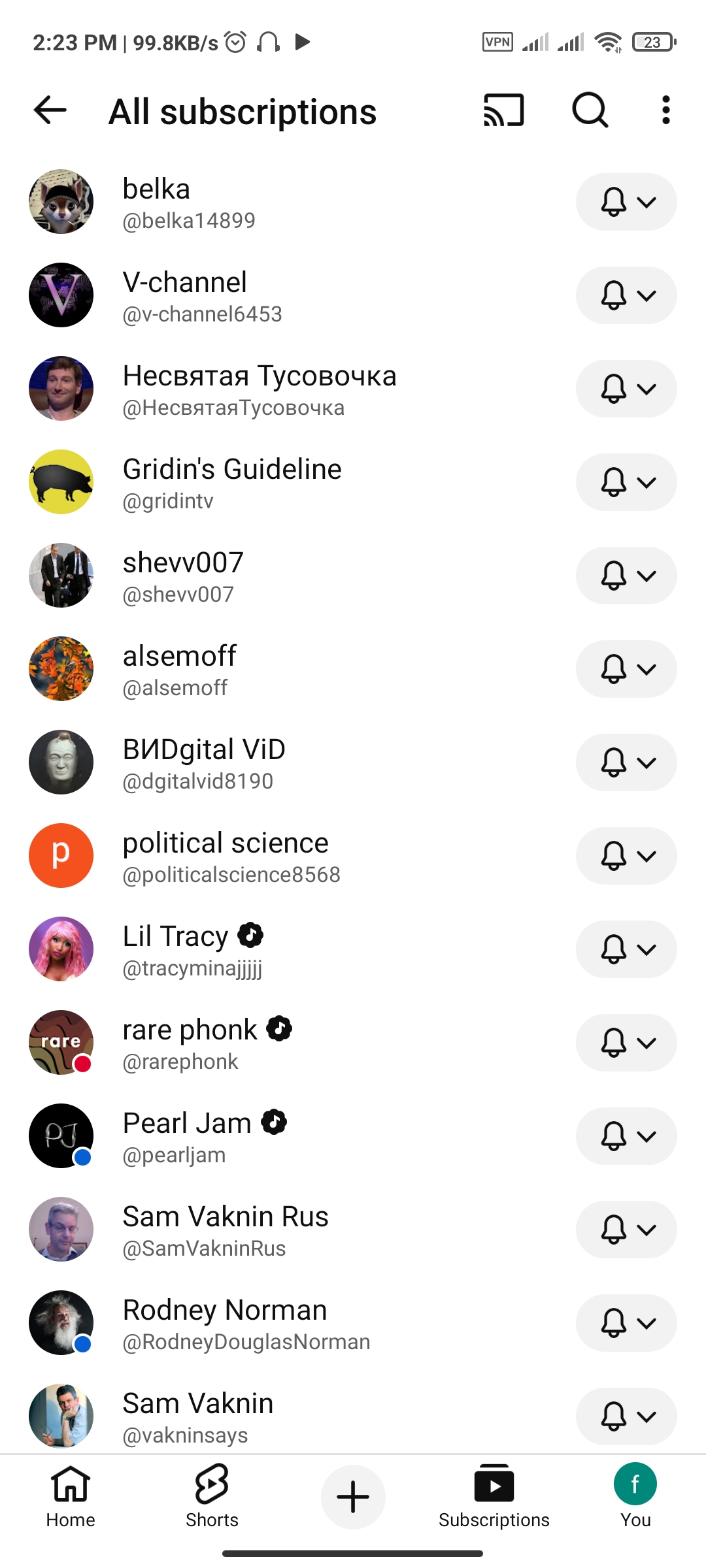Expand notification options for V-channel

[x=626, y=295]
